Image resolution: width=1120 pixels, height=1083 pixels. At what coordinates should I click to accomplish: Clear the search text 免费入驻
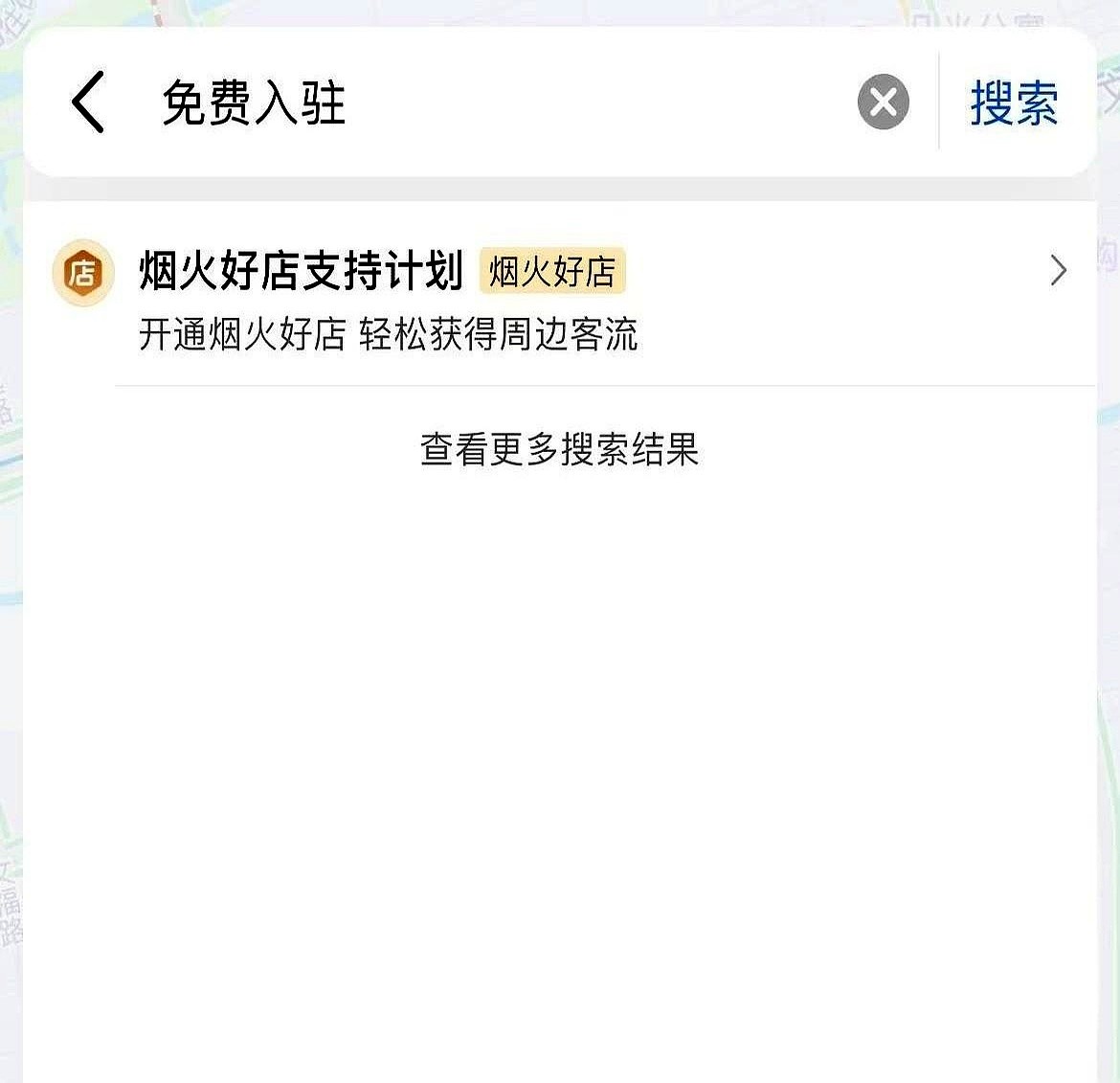click(x=883, y=102)
